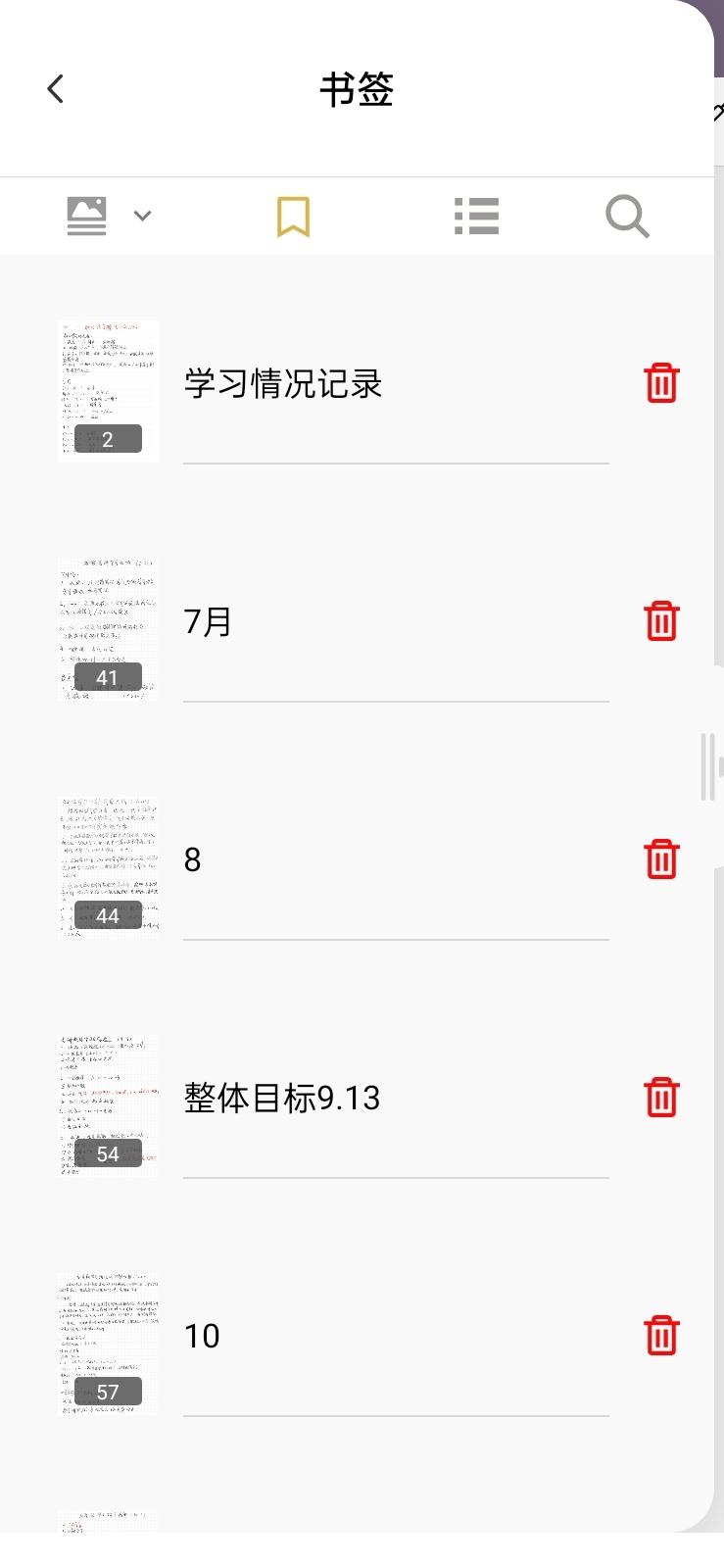Delete the 7月 bookmark

pyautogui.click(x=661, y=621)
